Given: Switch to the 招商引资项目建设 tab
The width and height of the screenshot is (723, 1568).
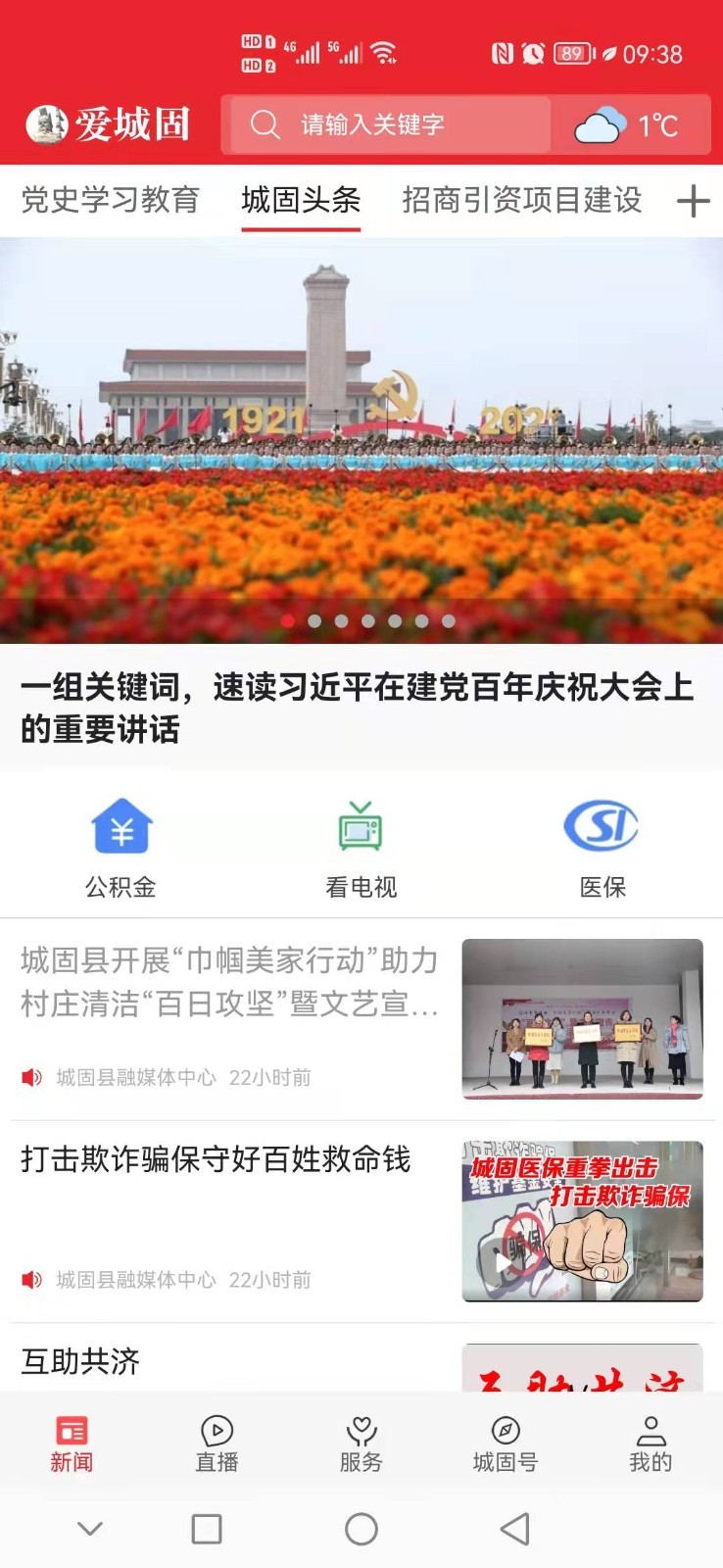Looking at the screenshot, I should click(x=521, y=200).
